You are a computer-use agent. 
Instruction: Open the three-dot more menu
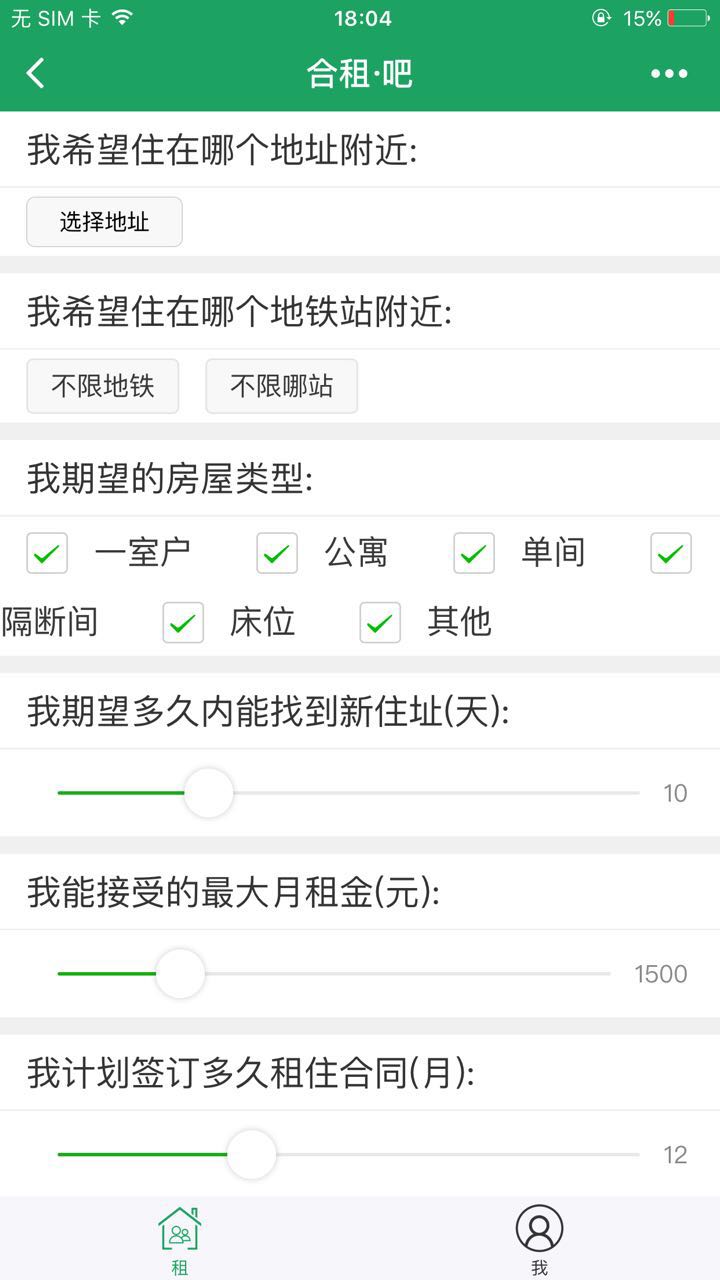[669, 73]
